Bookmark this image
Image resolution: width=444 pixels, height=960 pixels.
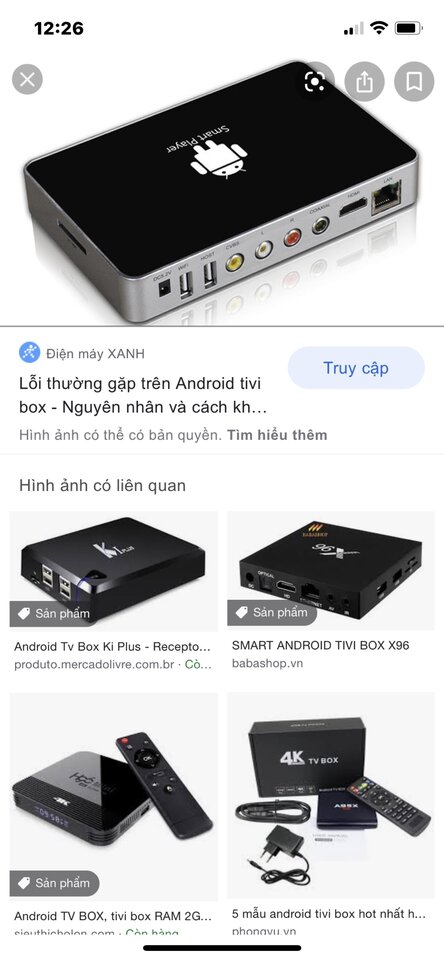(x=414, y=81)
